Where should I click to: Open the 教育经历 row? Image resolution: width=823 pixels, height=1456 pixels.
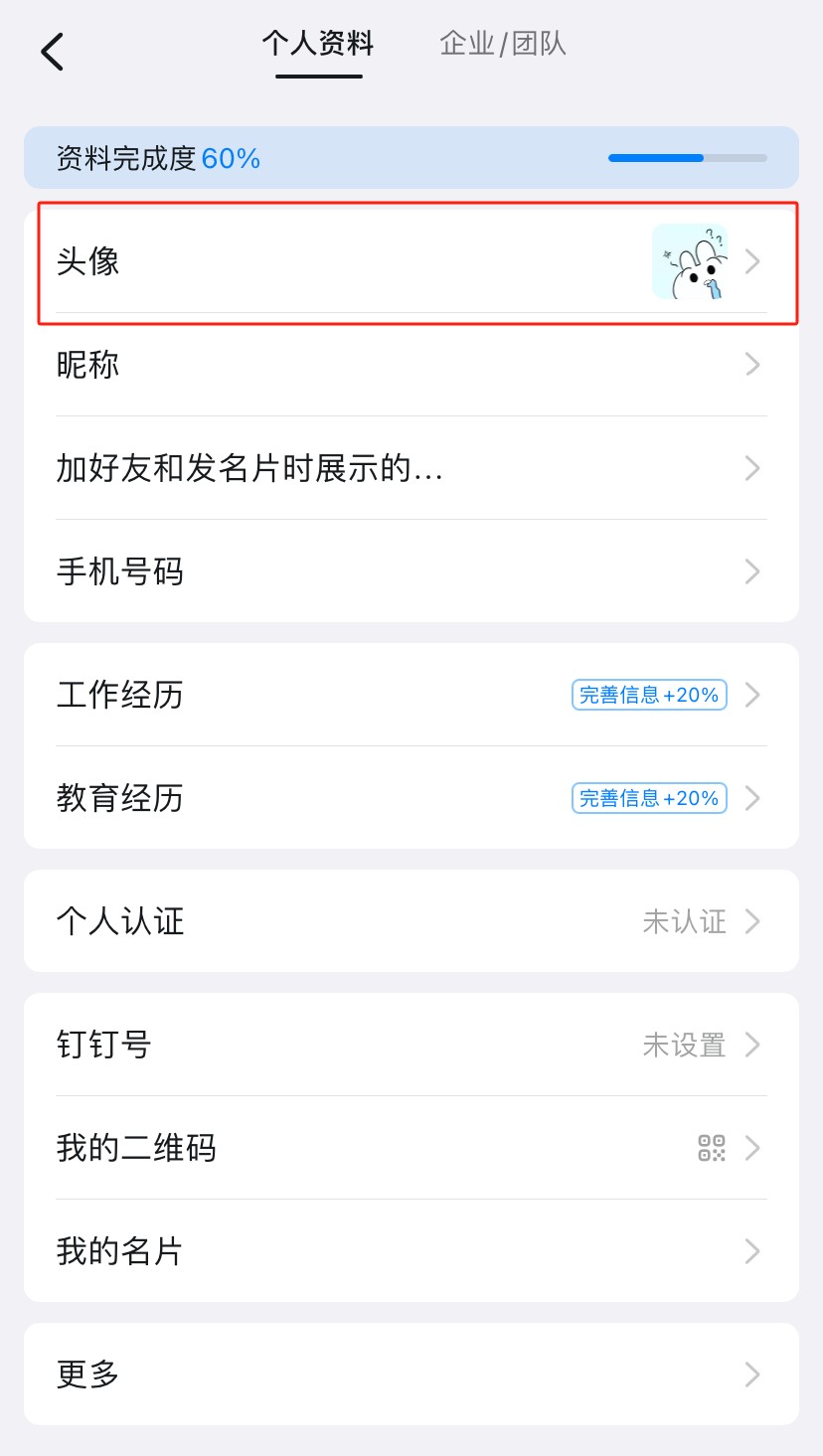pyautogui.click(x=411, y=798)
